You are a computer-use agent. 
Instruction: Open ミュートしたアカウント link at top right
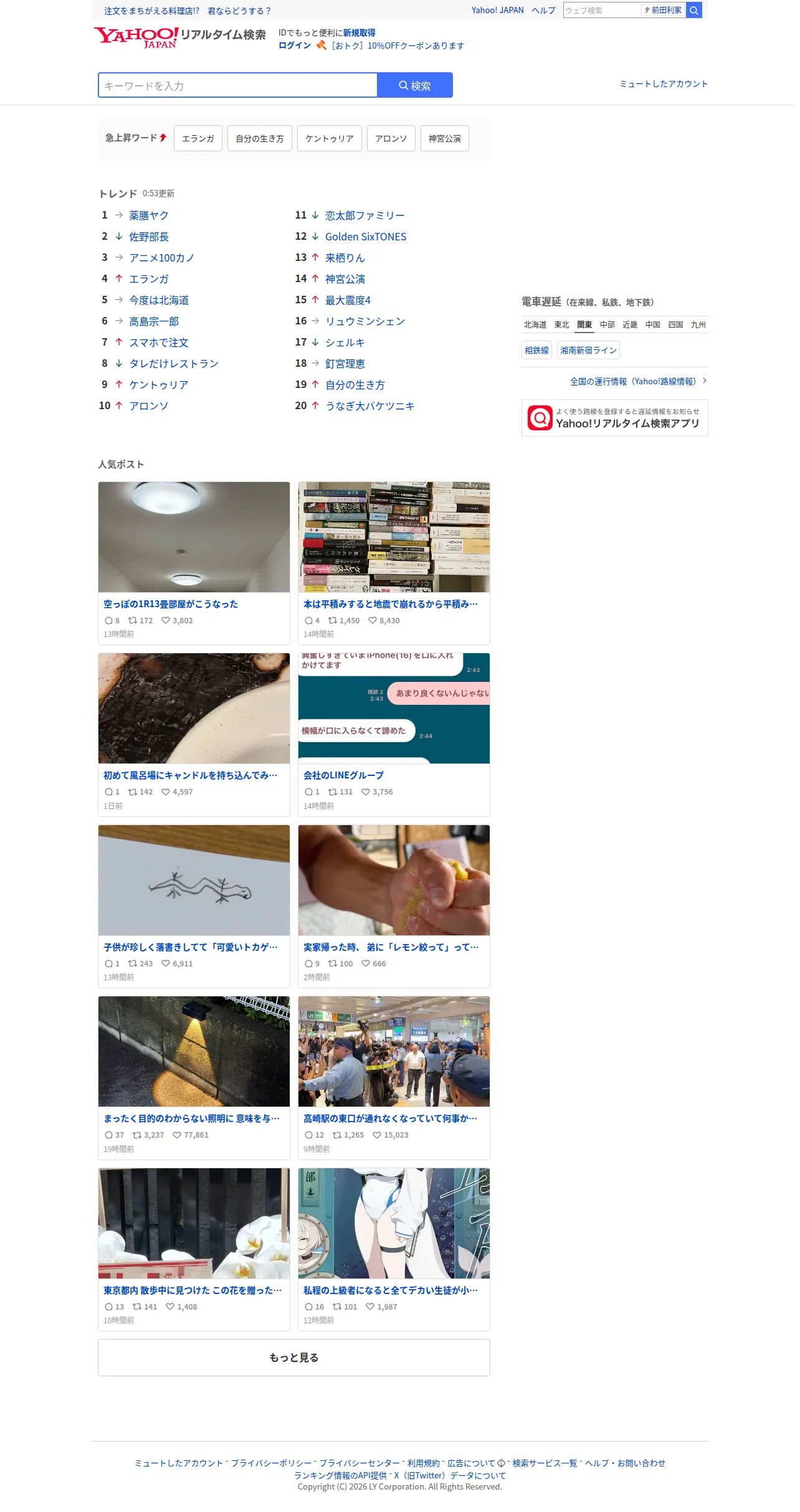[x=664, y=84]
